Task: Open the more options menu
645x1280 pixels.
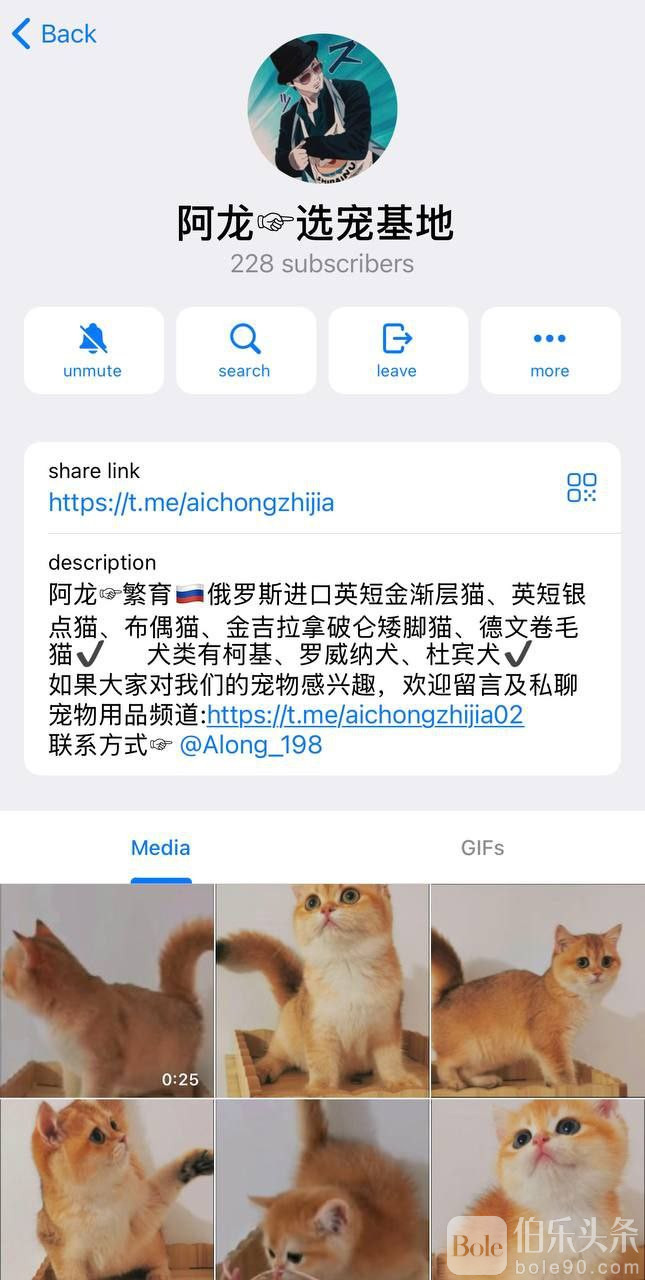Action: pyautogui.click(x=550, y=350)
